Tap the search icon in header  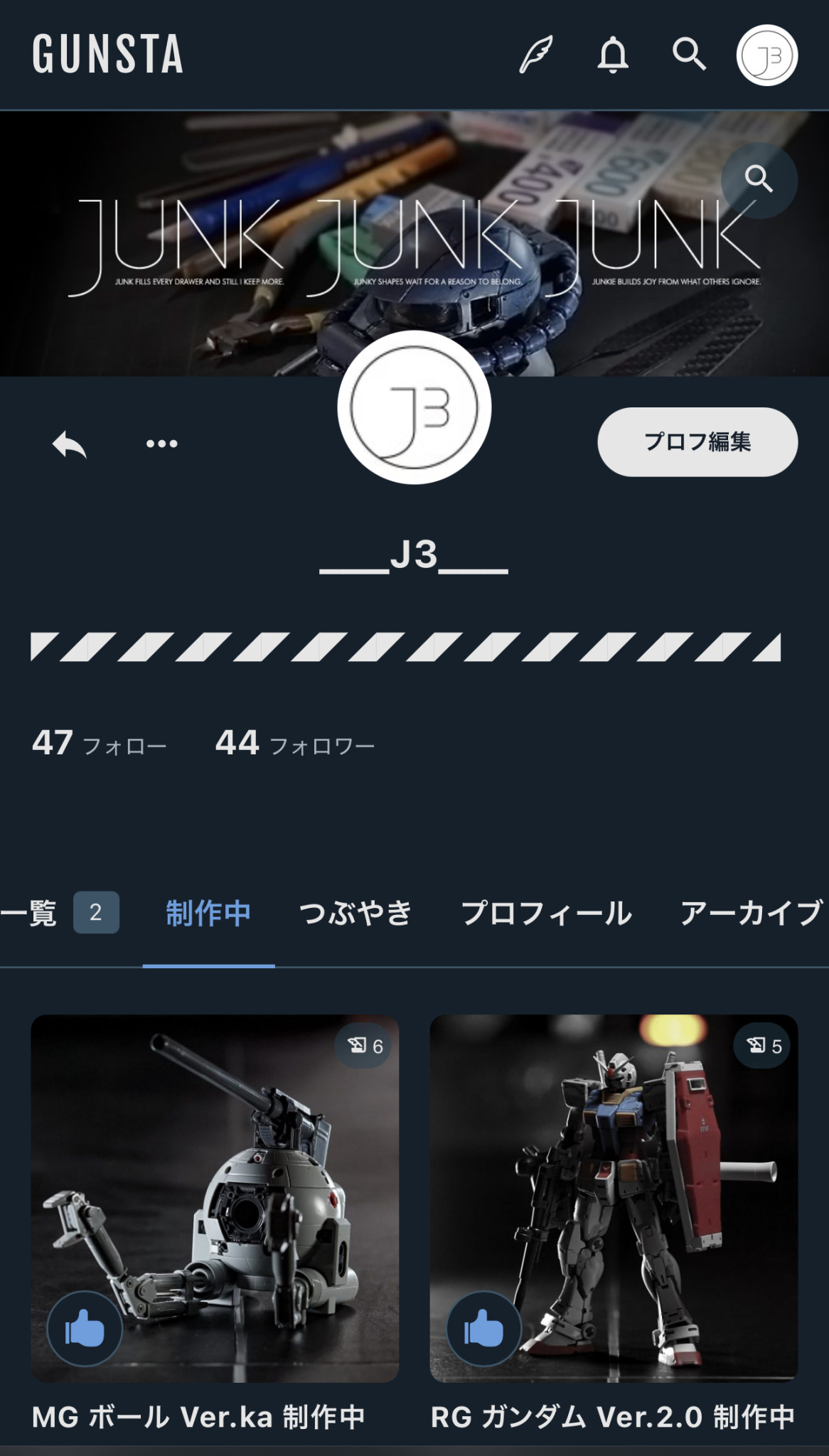[x=689, y=54]
